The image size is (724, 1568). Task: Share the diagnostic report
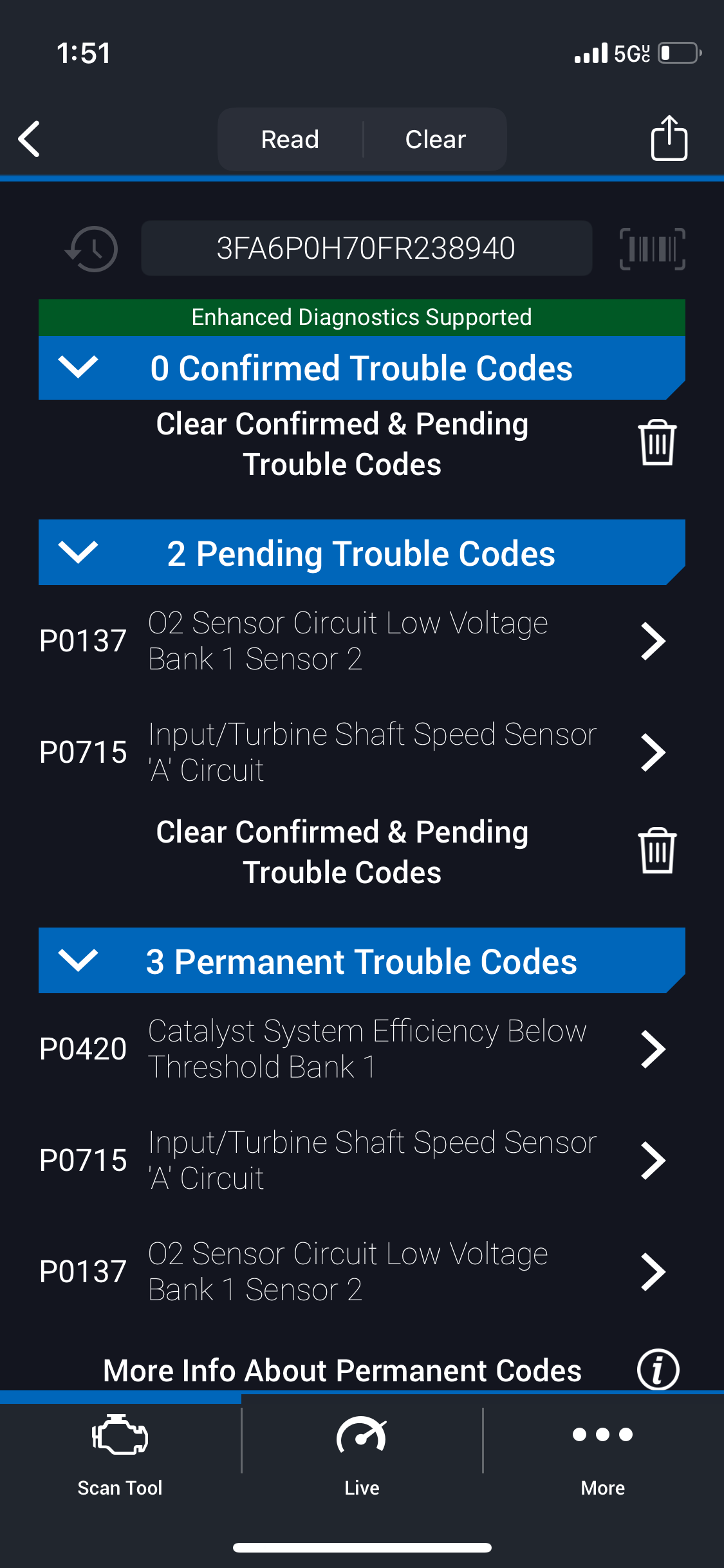[669, 138]
